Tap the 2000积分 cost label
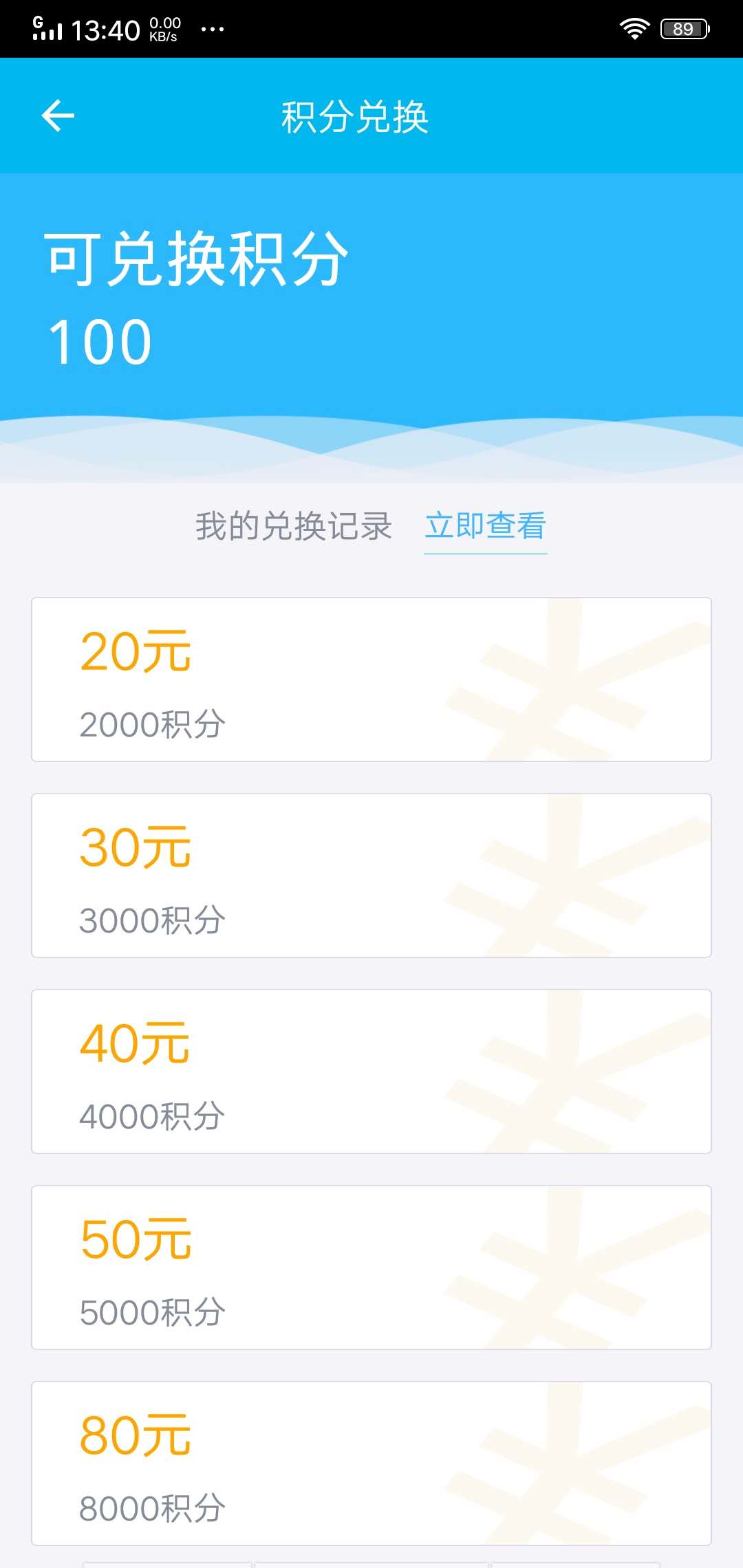The height and width of the screenshot is (1568, 743). click(153, 723)
